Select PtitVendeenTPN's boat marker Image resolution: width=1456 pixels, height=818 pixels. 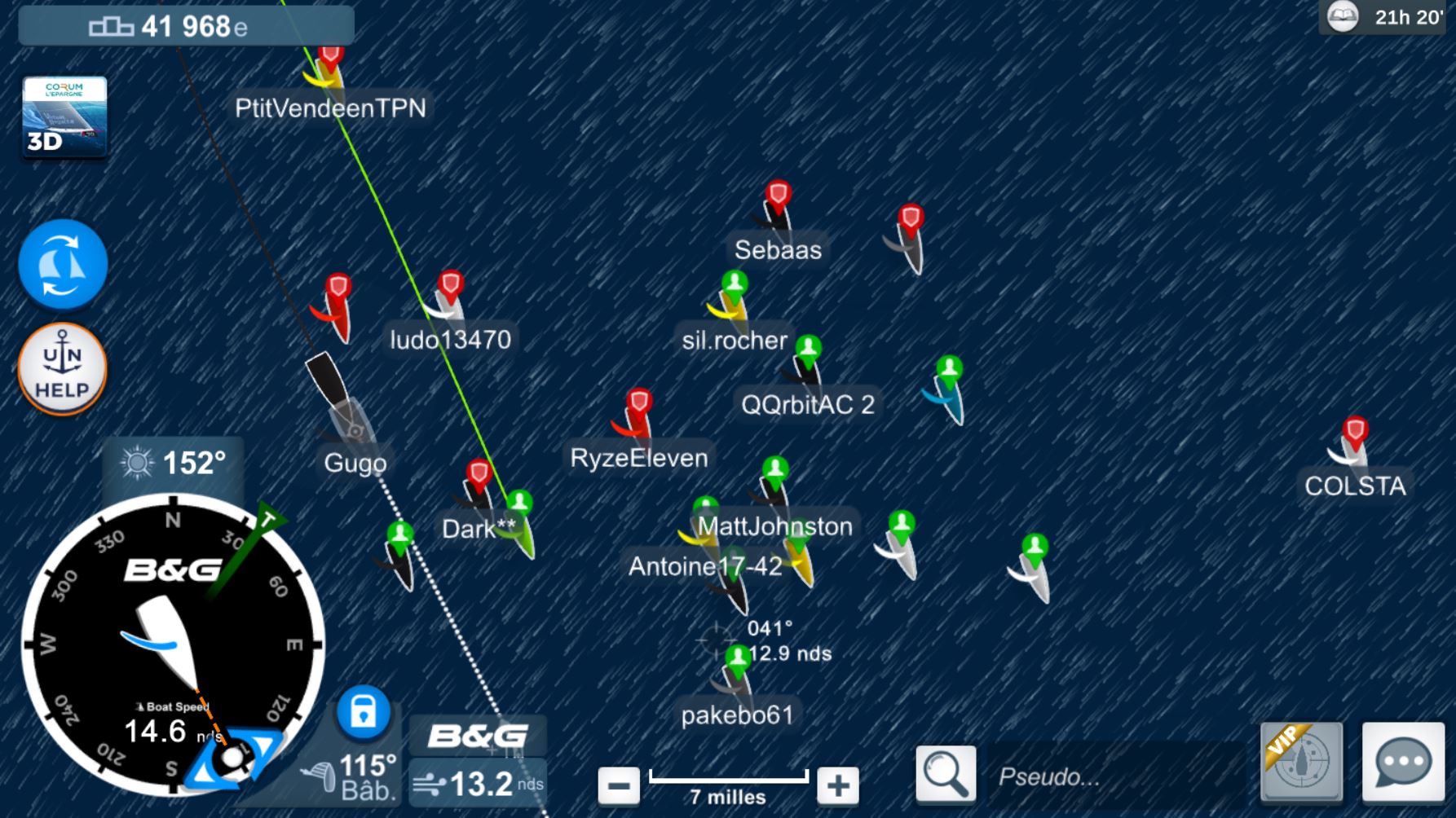329,65
